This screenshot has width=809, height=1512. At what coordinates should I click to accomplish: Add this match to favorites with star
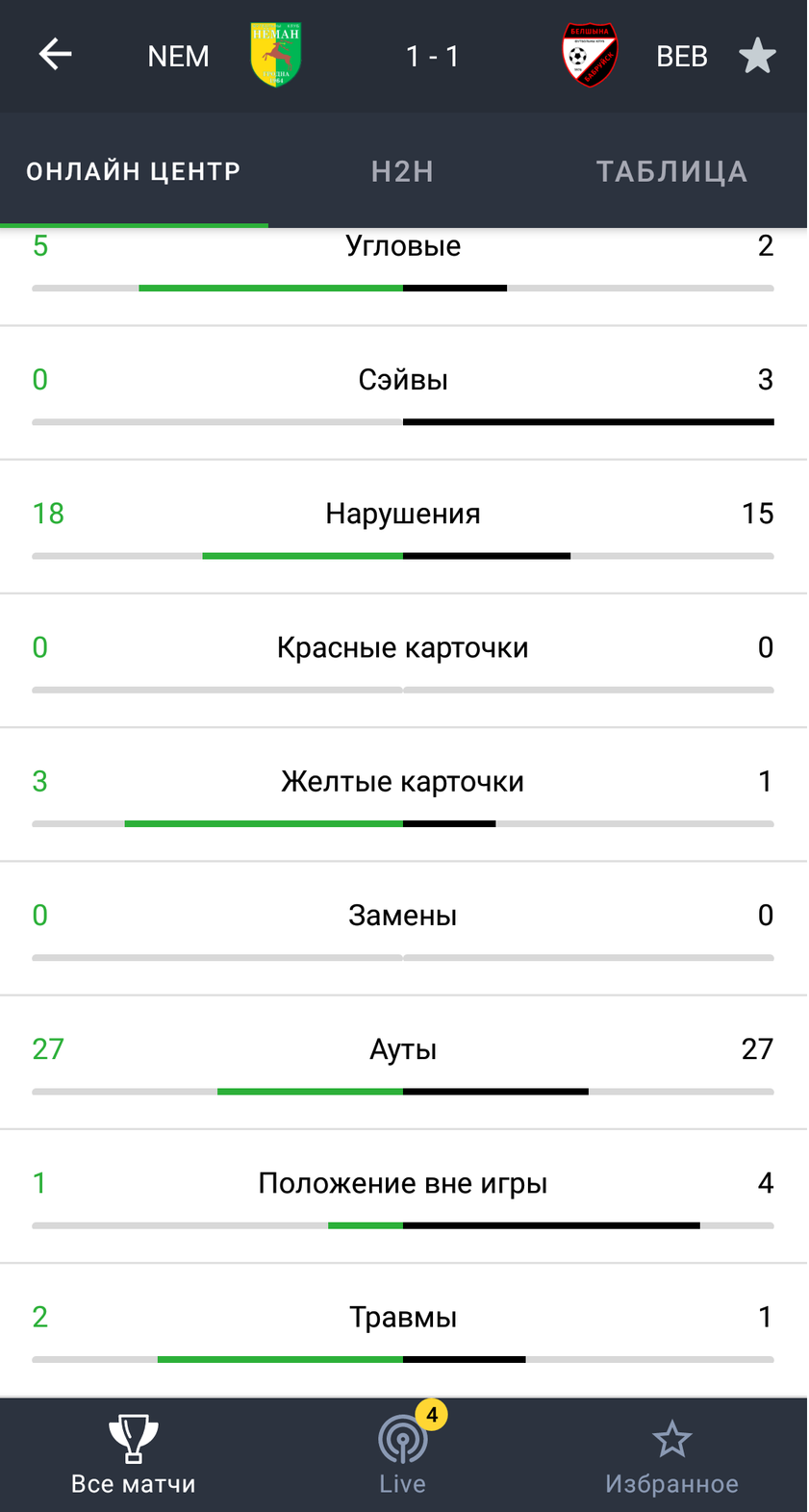pyautogui.click(x=757, y=56)
